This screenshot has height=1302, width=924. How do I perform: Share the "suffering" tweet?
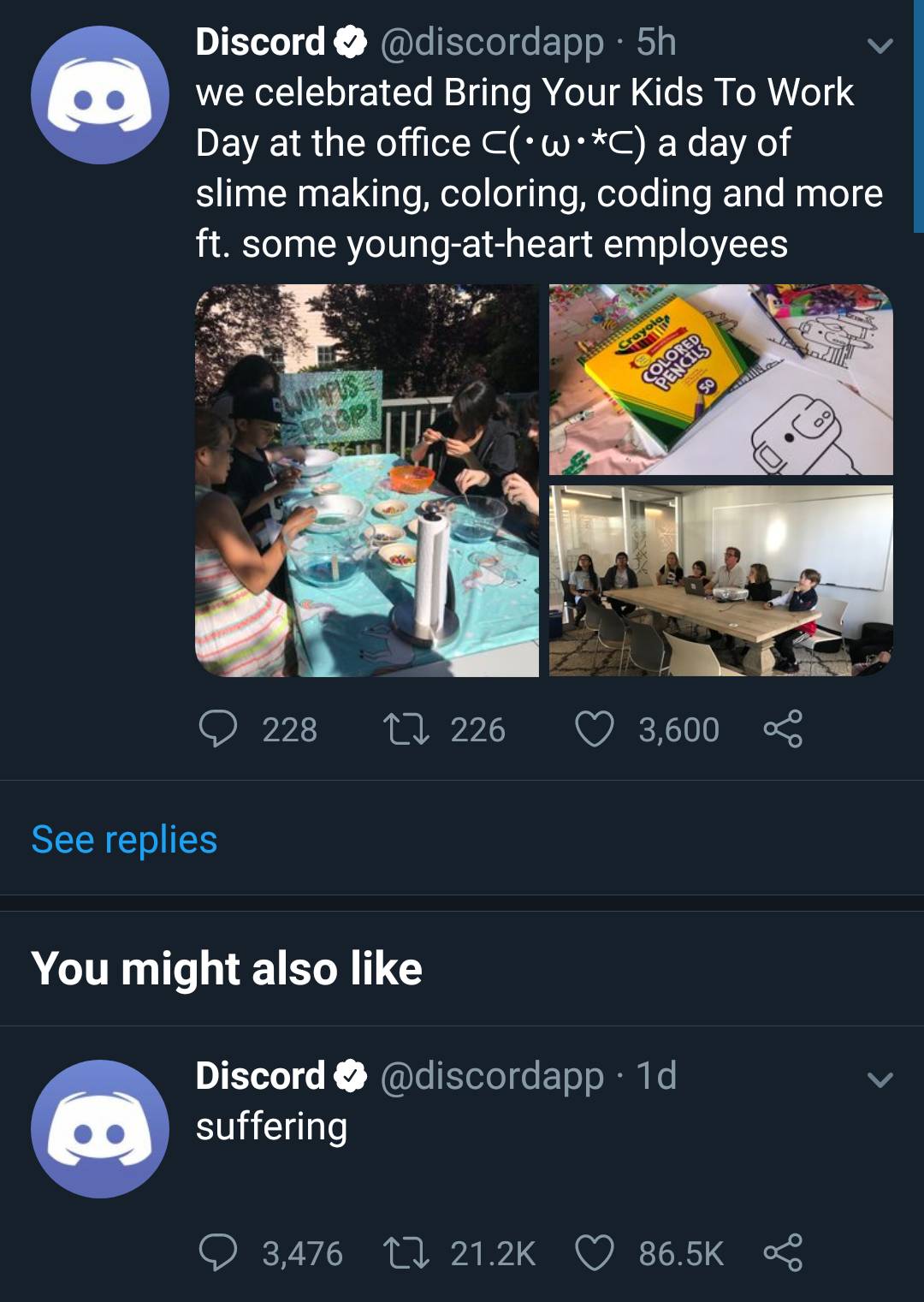(782, 1253)
